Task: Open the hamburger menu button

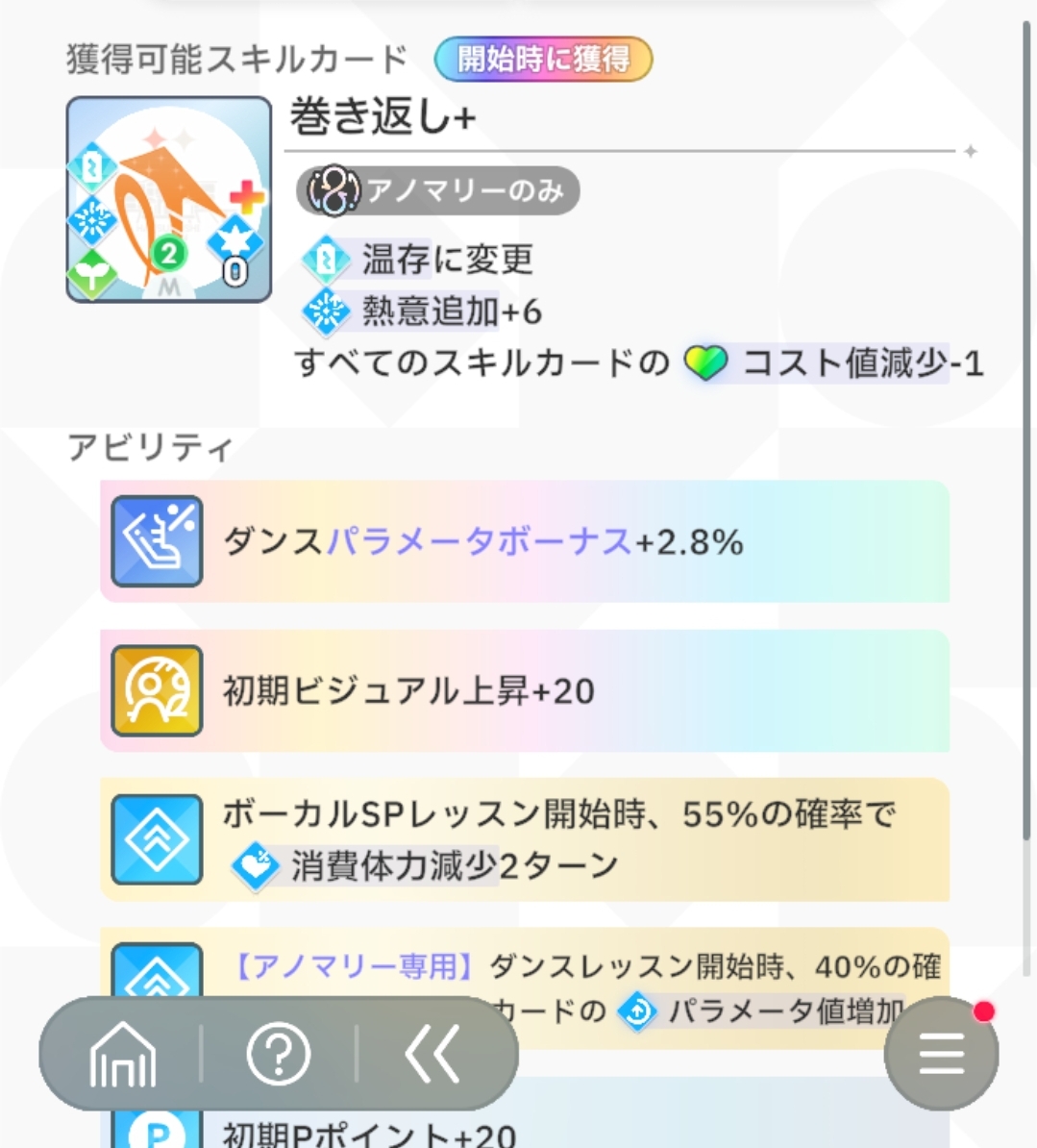Action: click(941, 1055)
